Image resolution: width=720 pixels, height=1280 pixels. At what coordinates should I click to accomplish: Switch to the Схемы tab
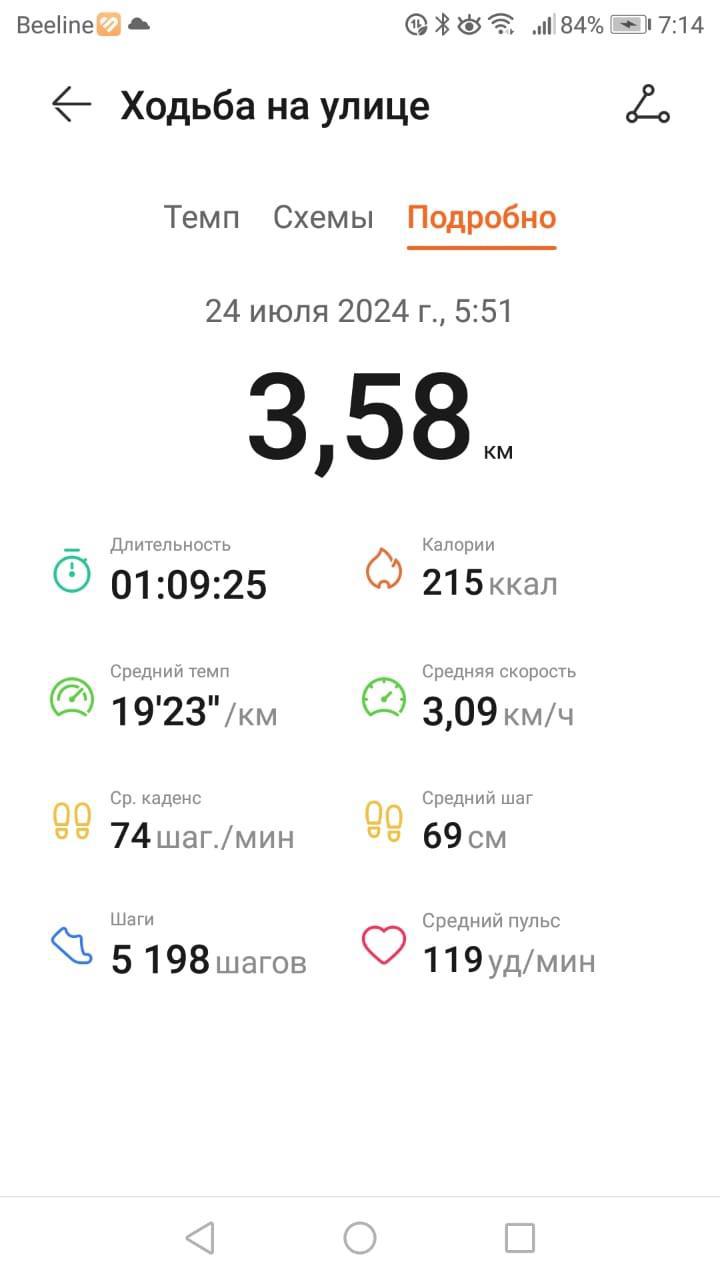[x=323, y=217]
